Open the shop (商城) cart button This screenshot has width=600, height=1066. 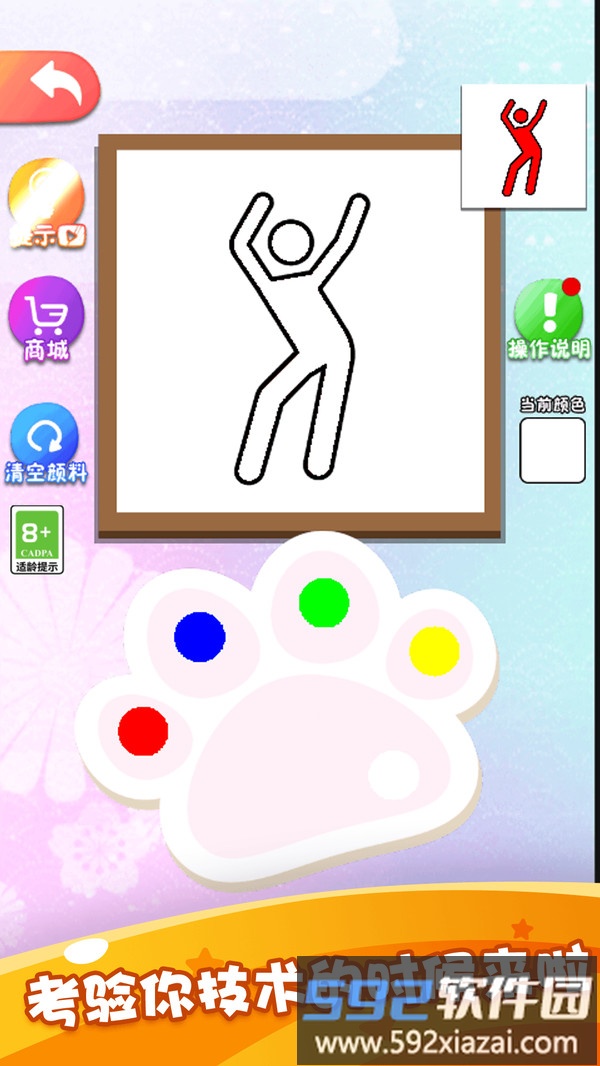click(45, 320)
